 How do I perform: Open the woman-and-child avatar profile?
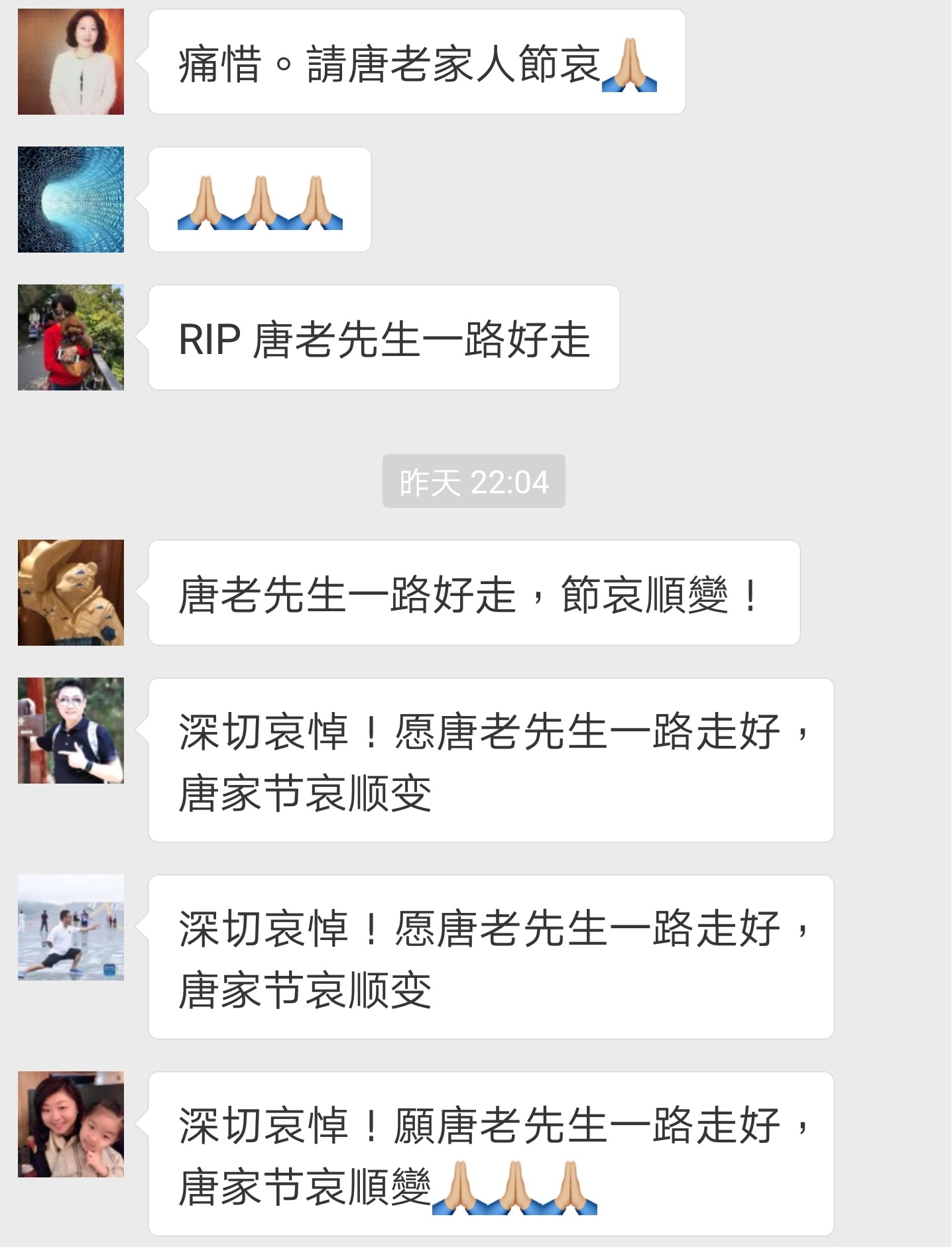(71, 1124)
